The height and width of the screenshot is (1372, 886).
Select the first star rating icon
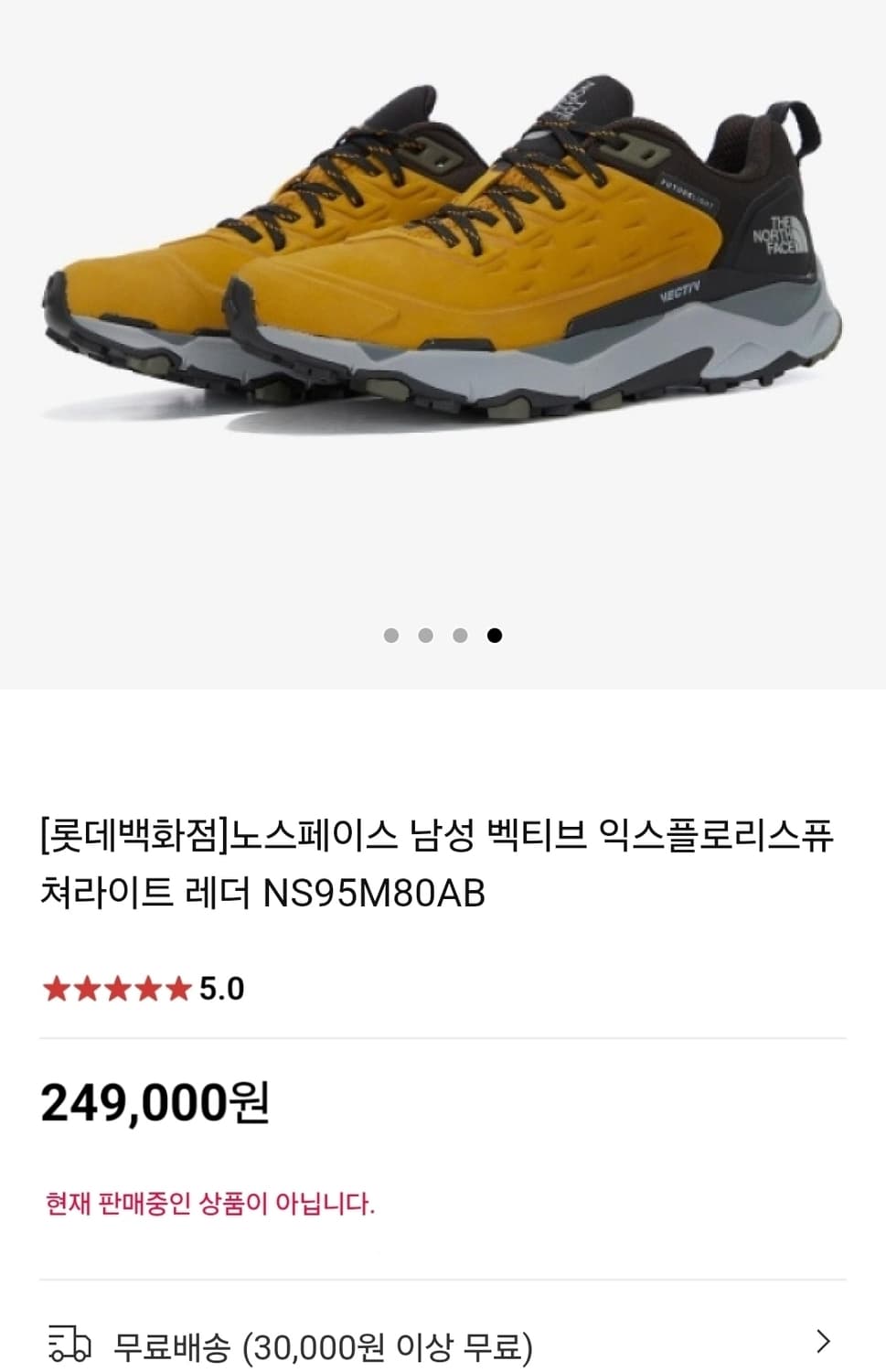[58, 988]
